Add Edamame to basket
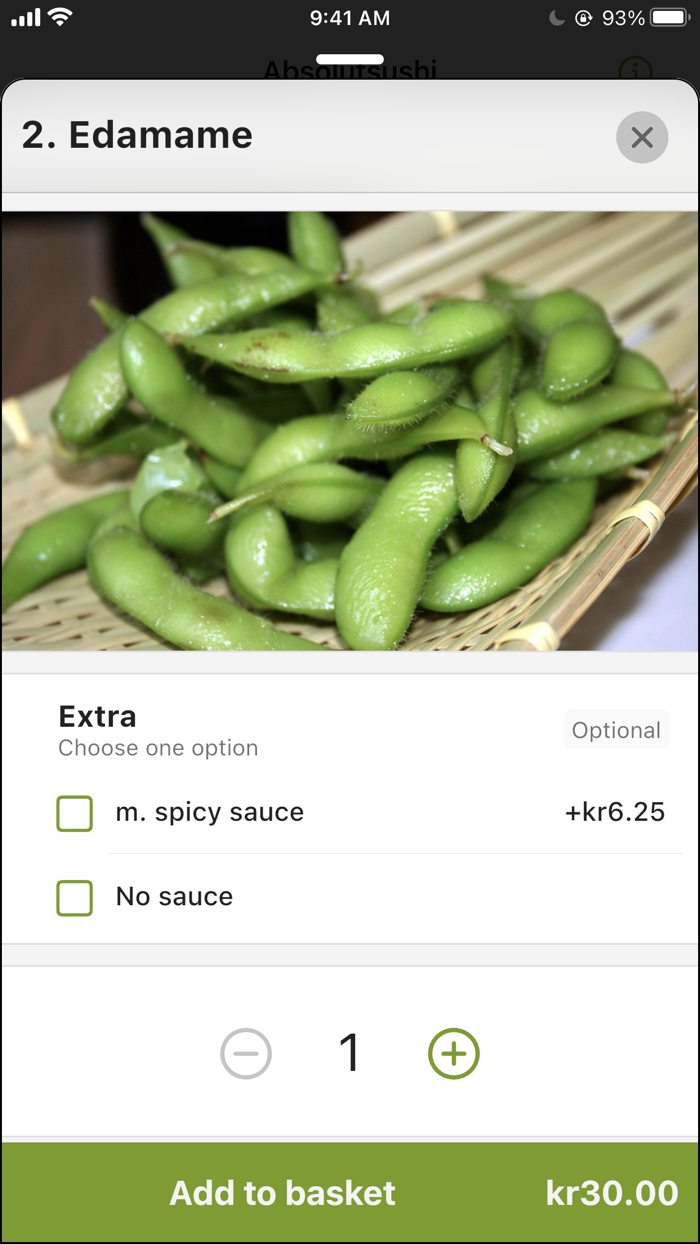The height and width of the screenshot is (1244, 700). pos(350,1193)
